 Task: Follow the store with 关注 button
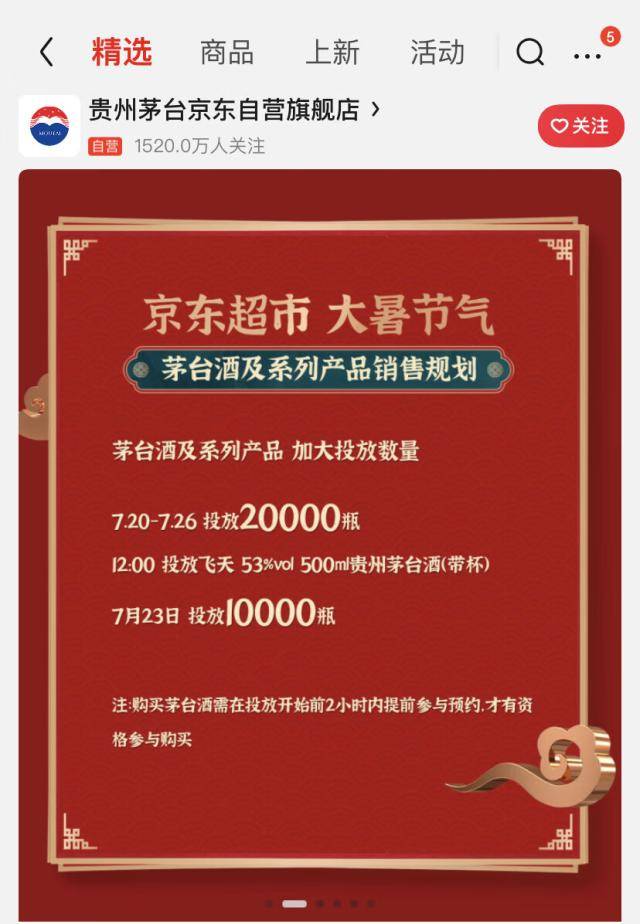(x=581, y=126)
